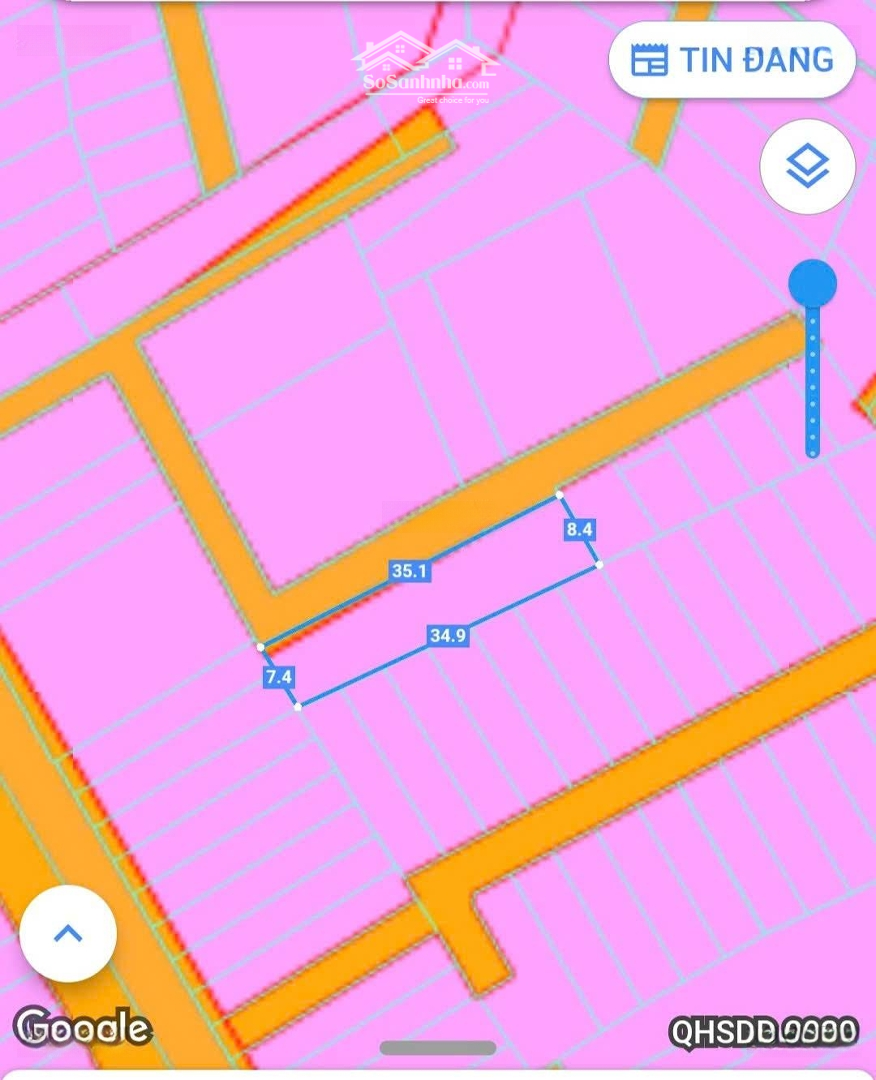Open the TIN ĐĂNG listings button
The image size is (876, 1080).
point(732,60)
